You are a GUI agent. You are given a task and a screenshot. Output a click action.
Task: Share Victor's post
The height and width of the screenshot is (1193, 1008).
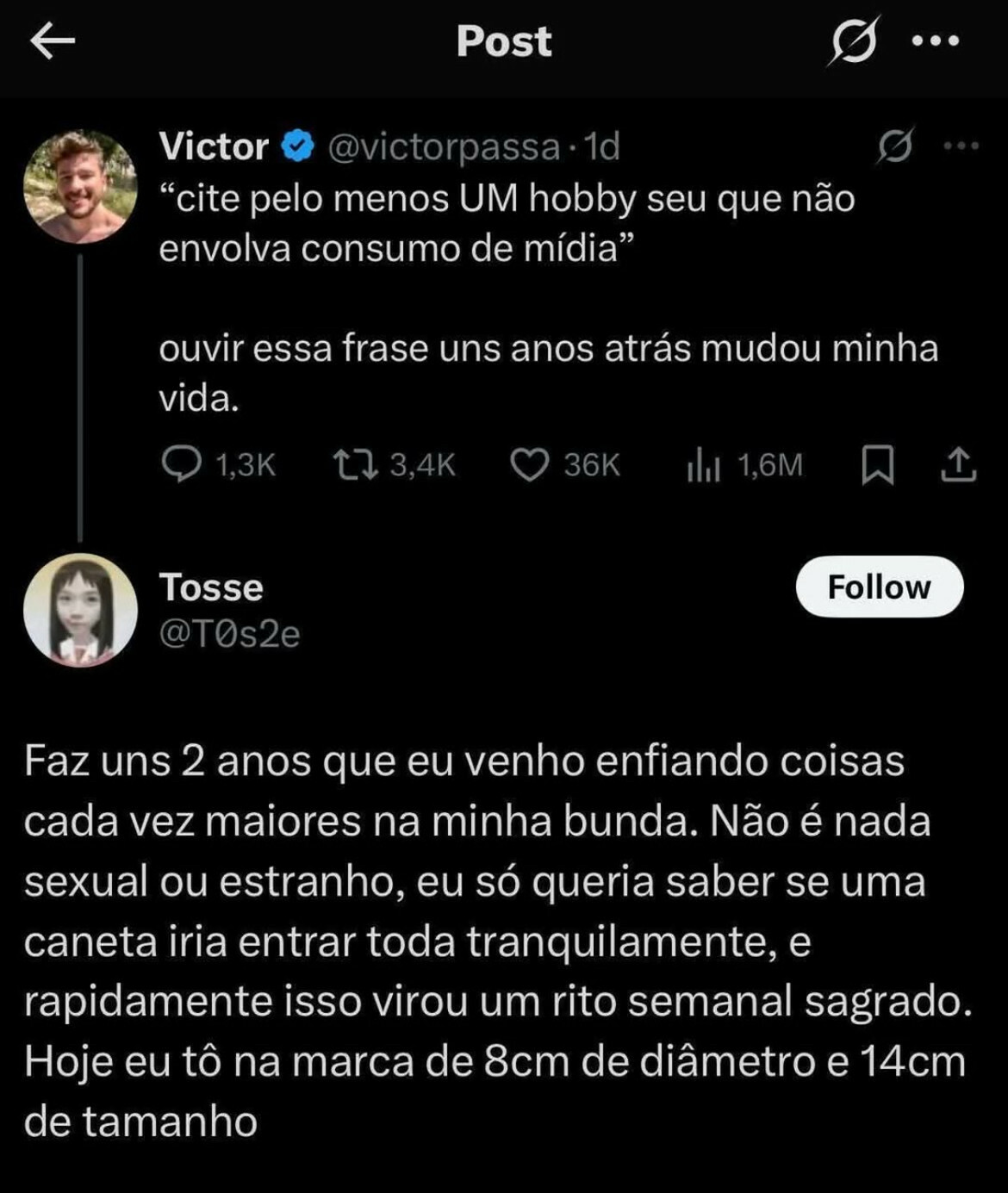(957, 465)
